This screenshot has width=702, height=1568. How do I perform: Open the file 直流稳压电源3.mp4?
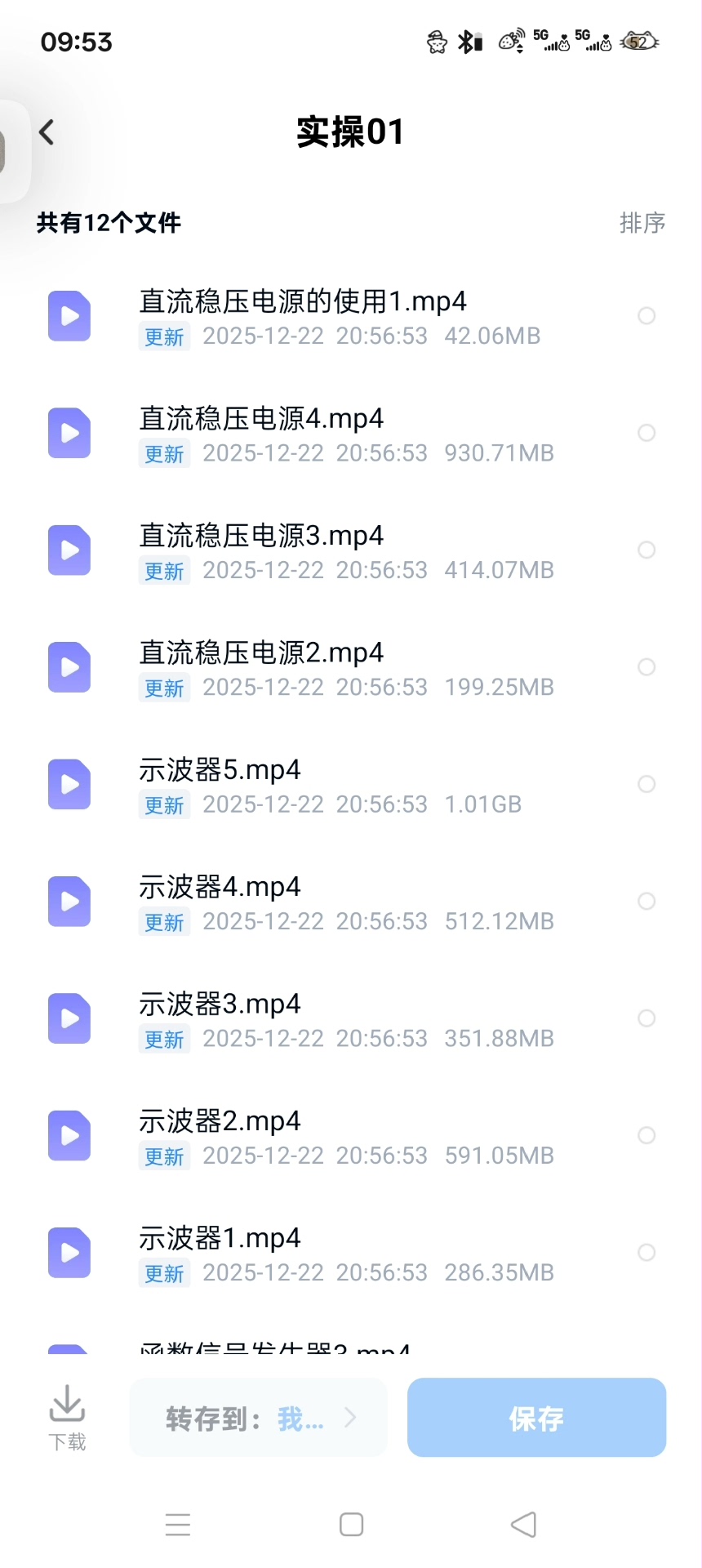(261, 537)
